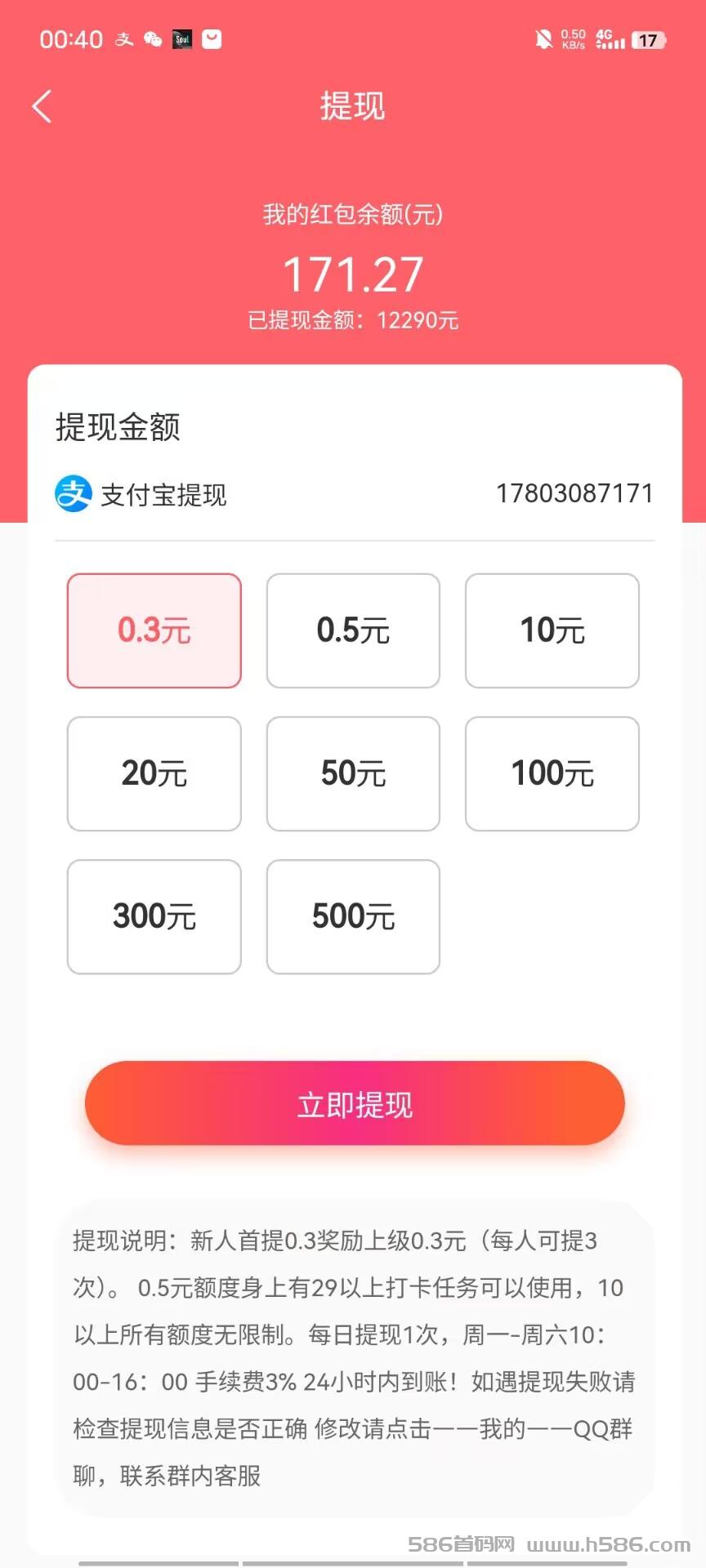Select the 0.3元 withdrawal amount

click(154, 630)
